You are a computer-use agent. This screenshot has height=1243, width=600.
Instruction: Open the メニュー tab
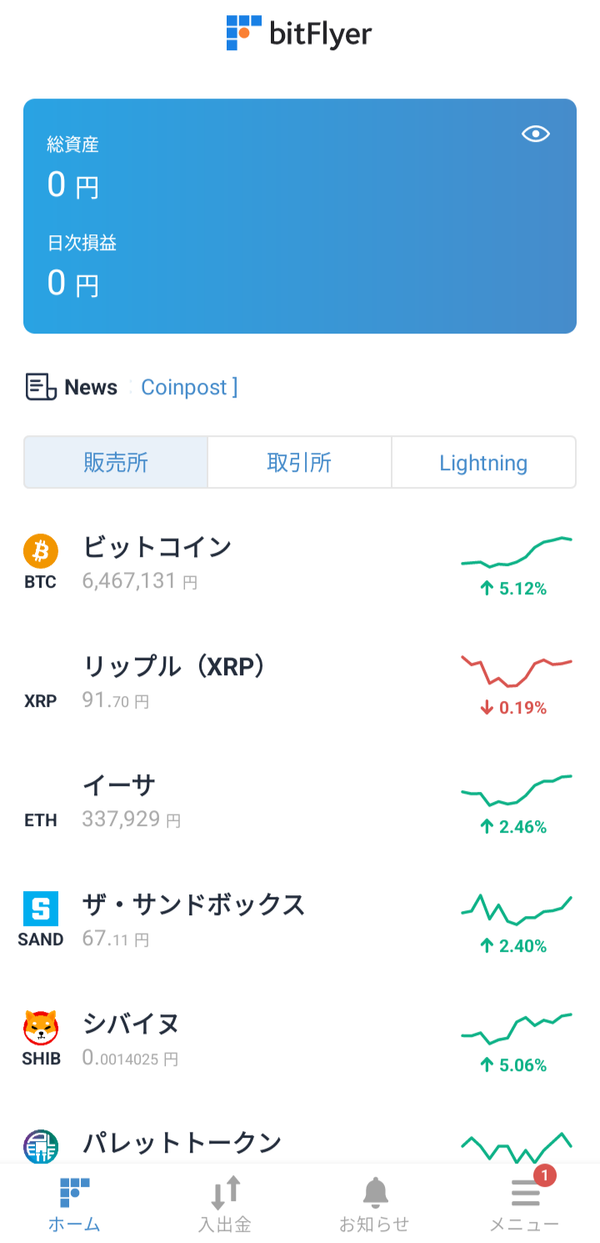525,1204
